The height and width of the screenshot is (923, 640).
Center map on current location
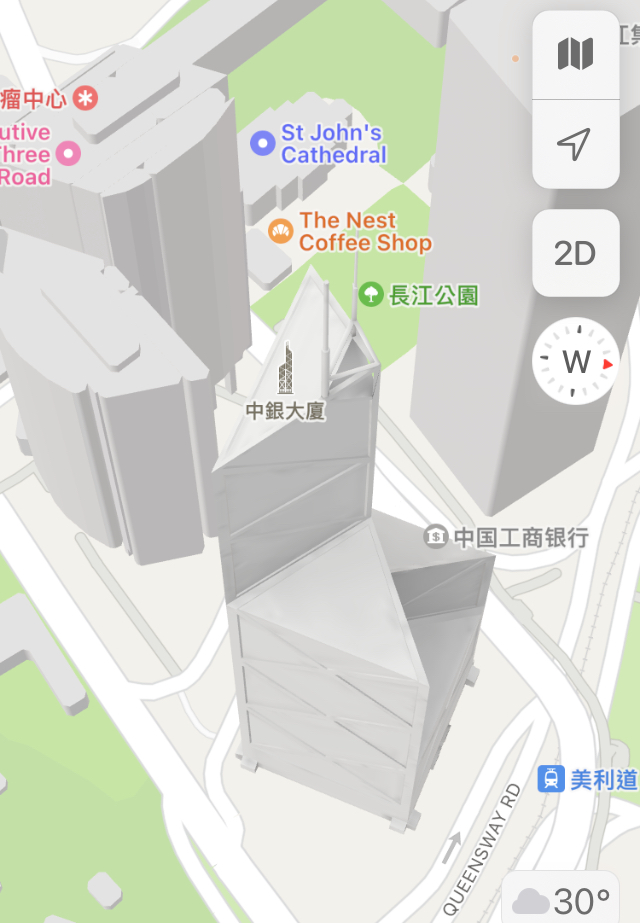pyautogui.click(x=575, y=145)
